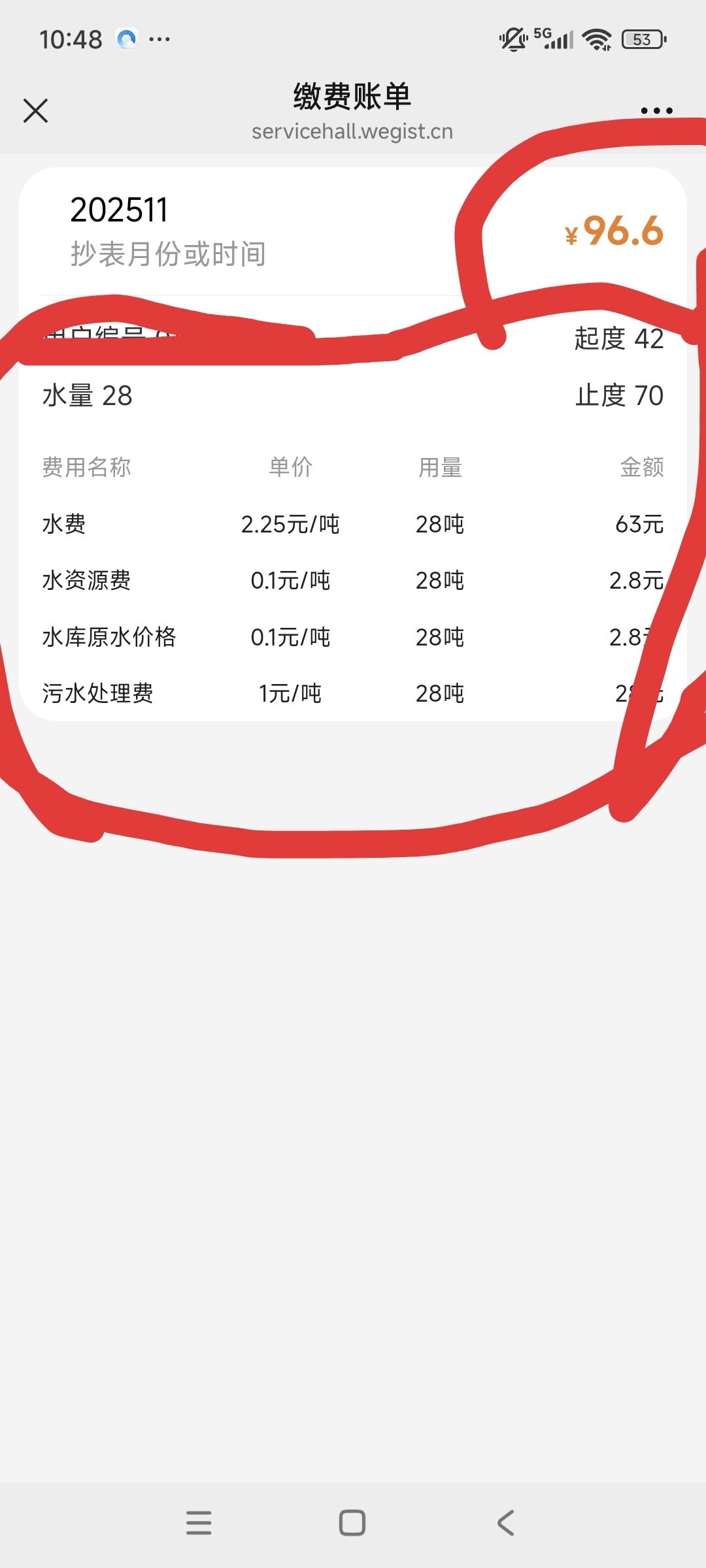The image size is (706, 1568).
Task: Open recent apps from navigation bar
Action: point(199,1522)
